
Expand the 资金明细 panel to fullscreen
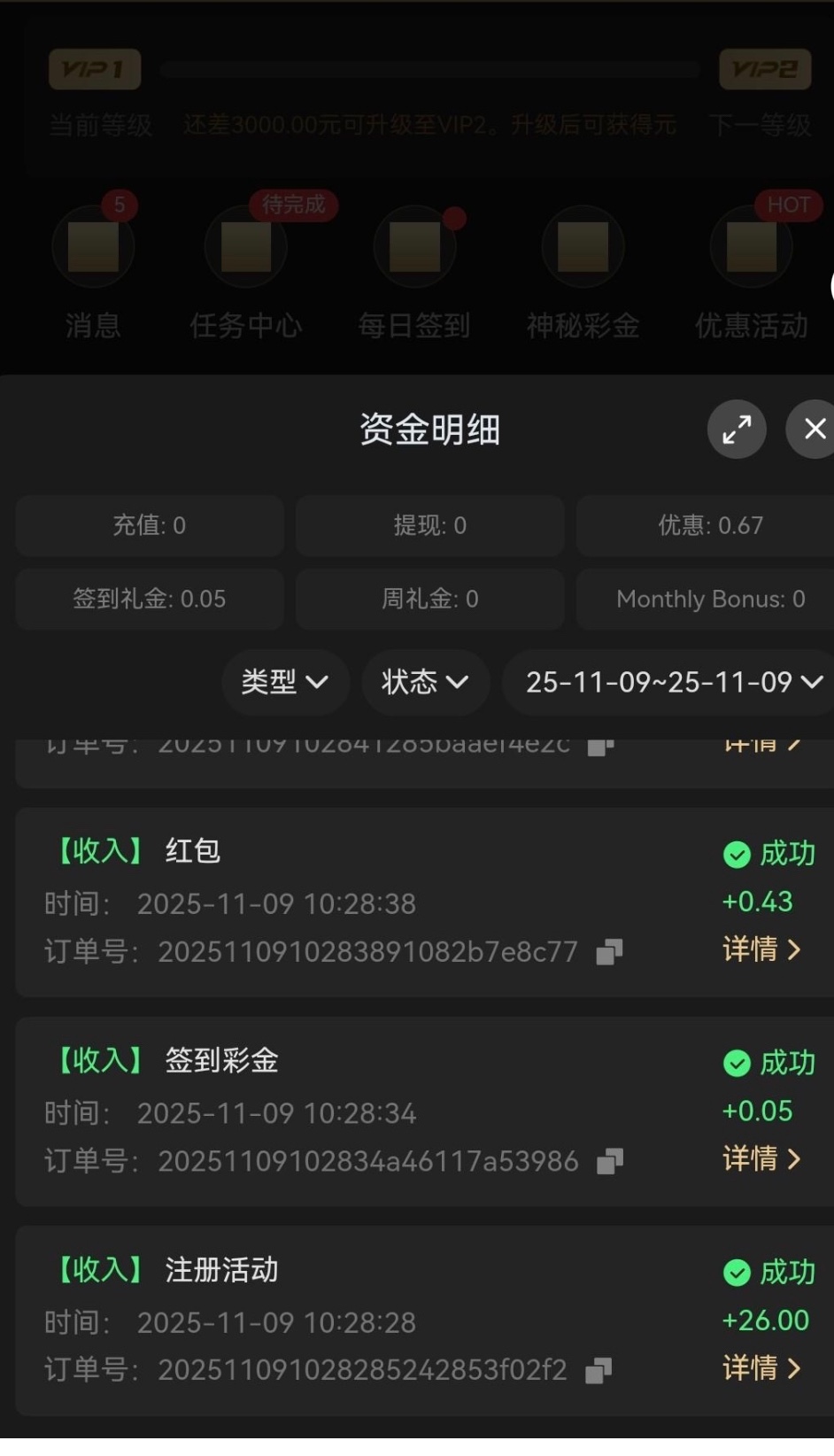[737, 430]
